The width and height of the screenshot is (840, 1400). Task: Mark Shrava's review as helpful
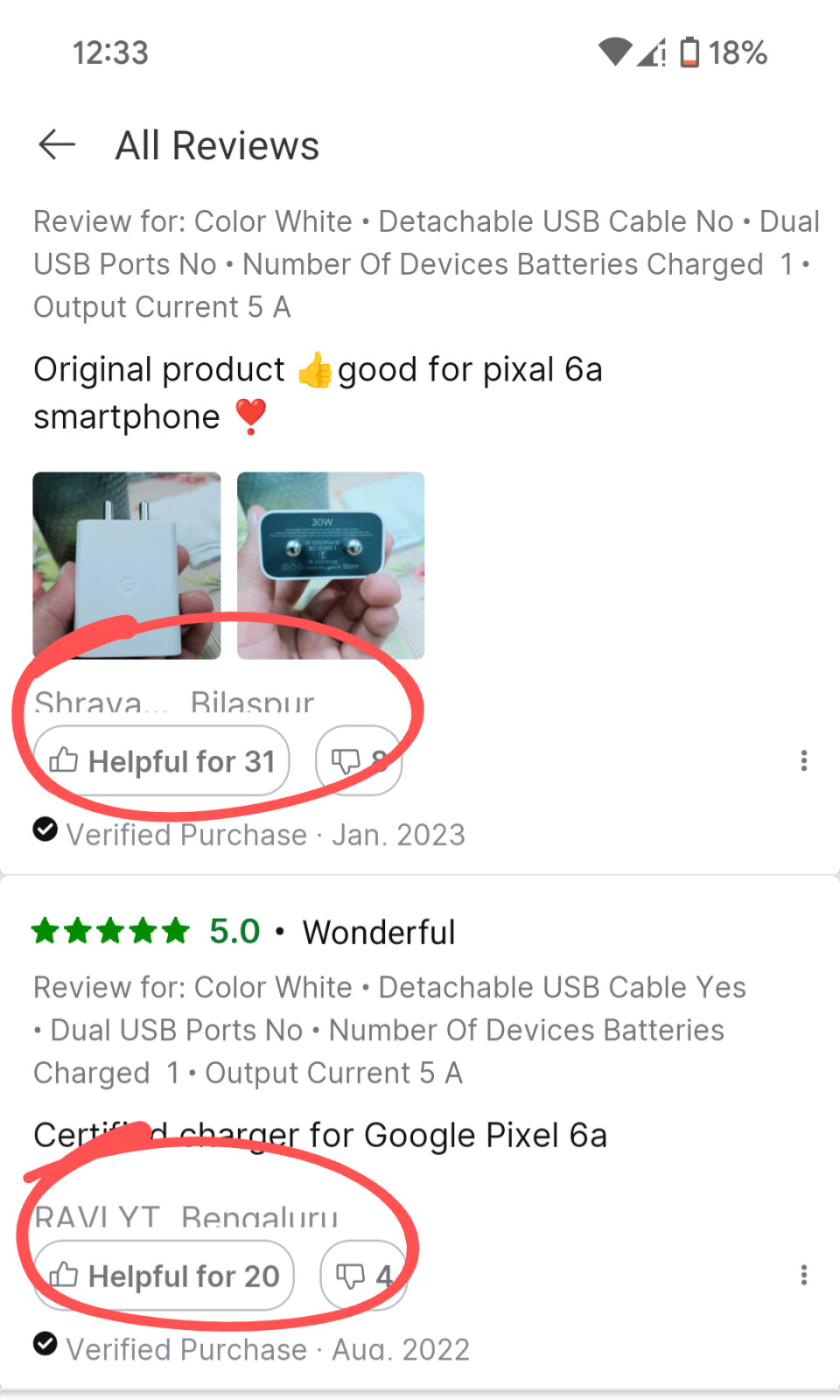tap(162, 761)
